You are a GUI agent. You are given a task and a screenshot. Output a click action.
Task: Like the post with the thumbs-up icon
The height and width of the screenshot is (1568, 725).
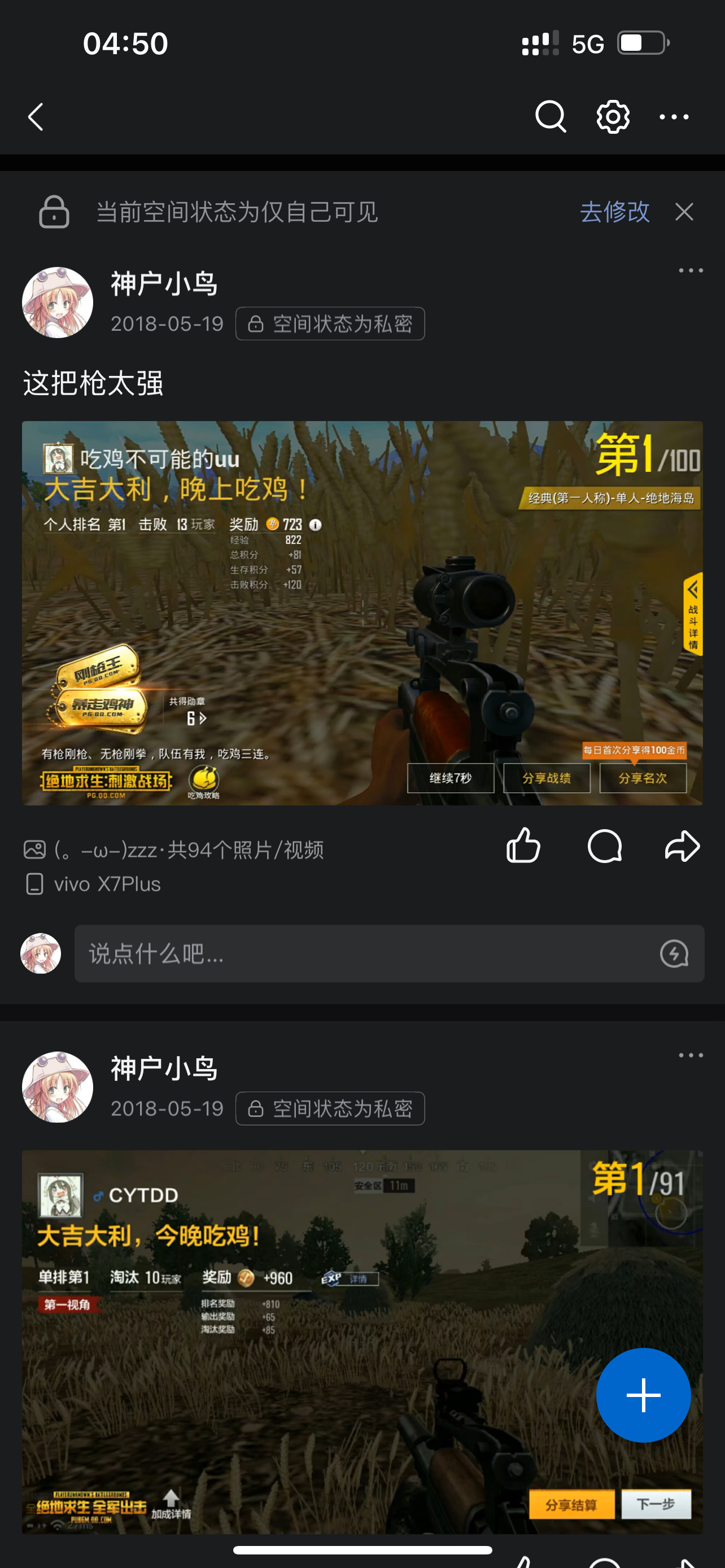pyautogui.click(x=522, y=846)
